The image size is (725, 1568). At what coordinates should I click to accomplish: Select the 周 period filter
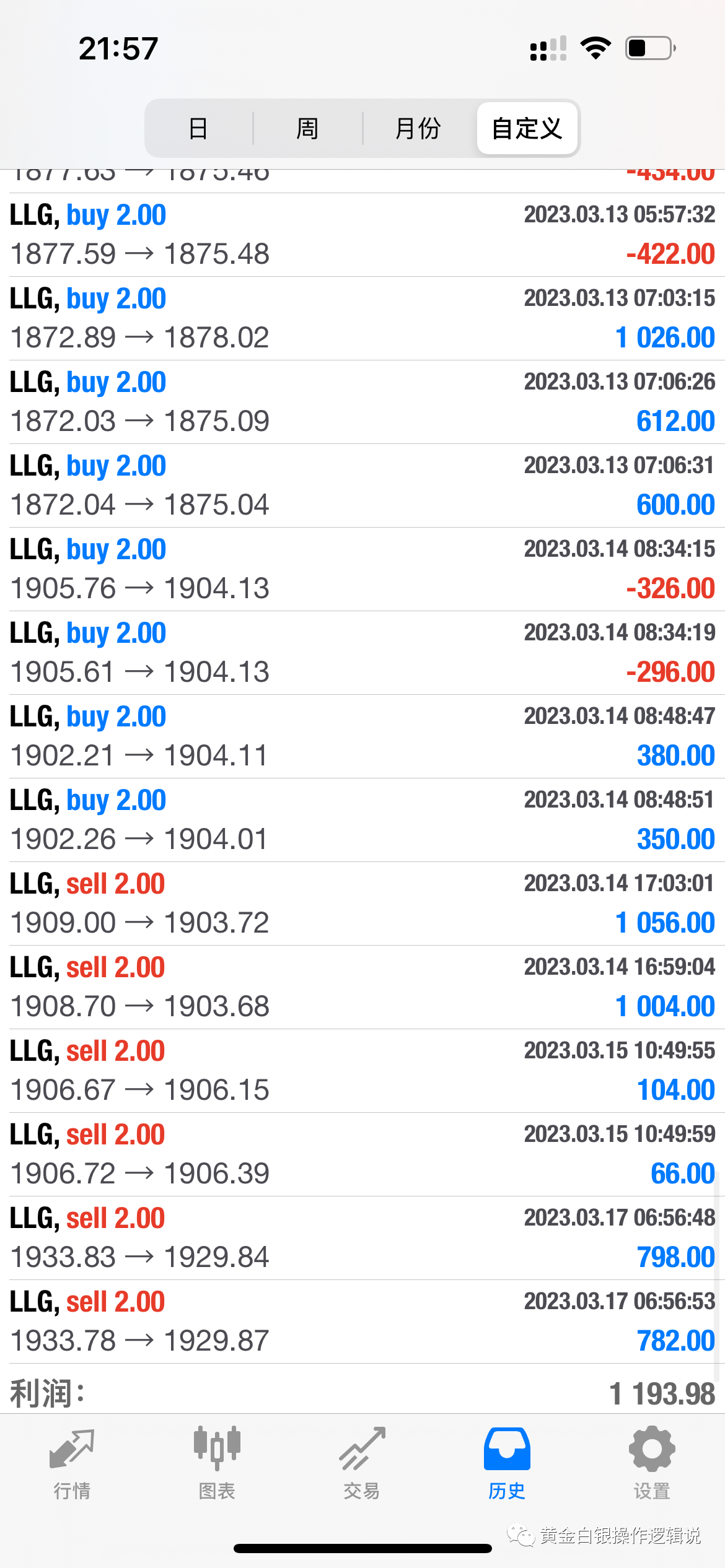click(307, 128)
